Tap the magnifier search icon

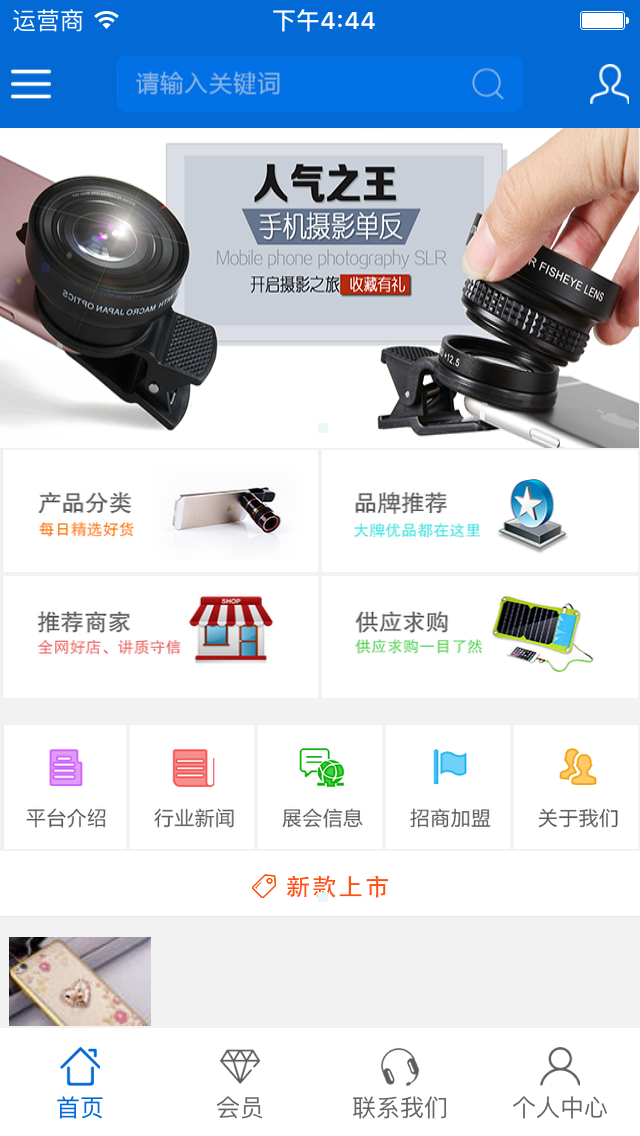[x=488, y=84]
